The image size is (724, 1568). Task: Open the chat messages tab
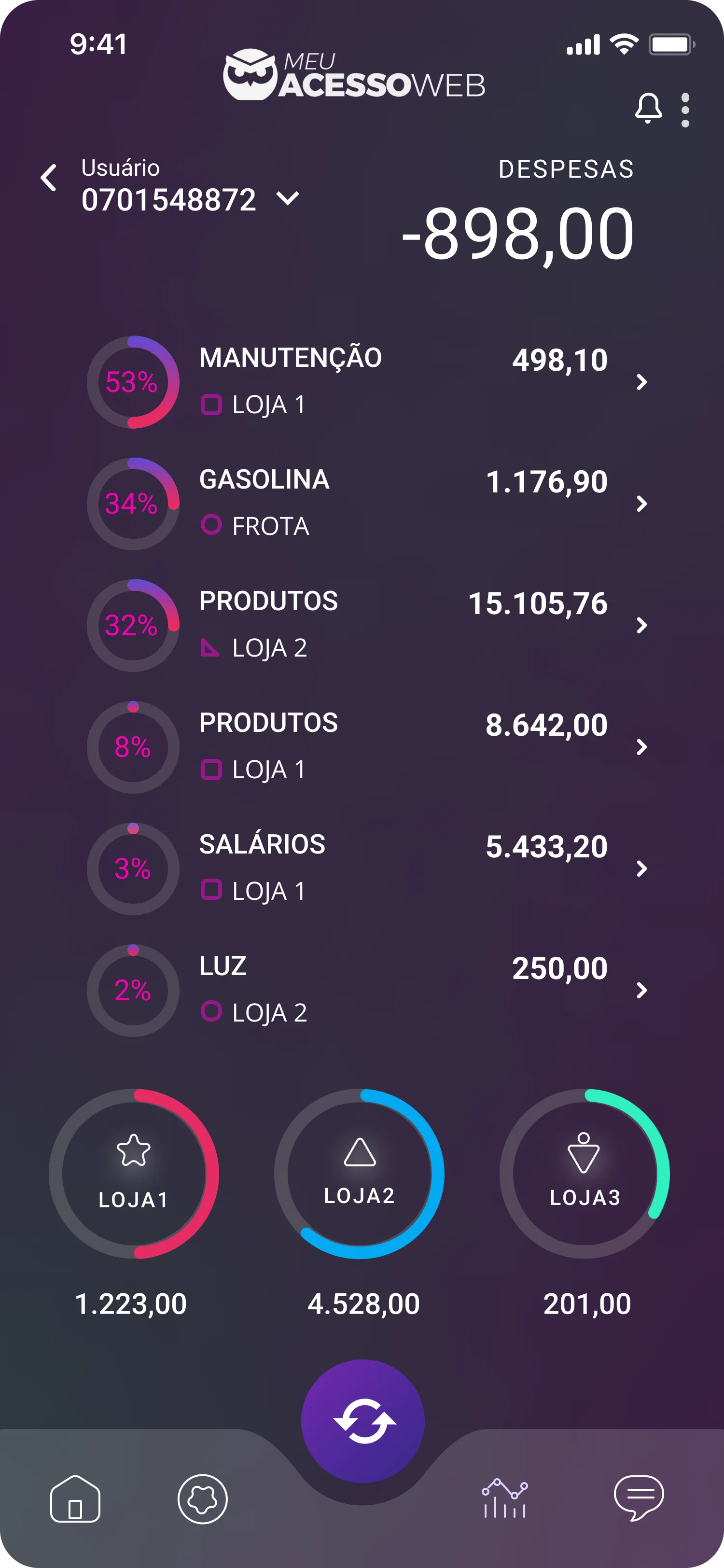click(x=639, y=1498)
